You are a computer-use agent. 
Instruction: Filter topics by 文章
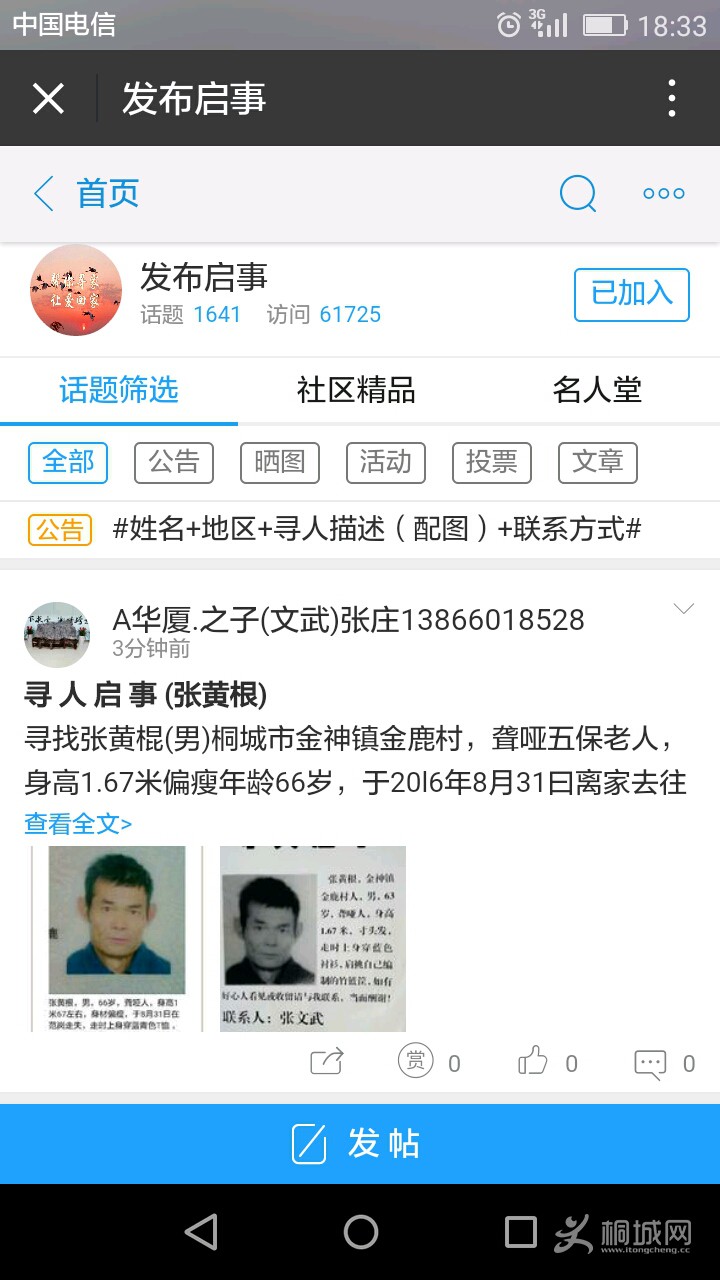[598, 462]
